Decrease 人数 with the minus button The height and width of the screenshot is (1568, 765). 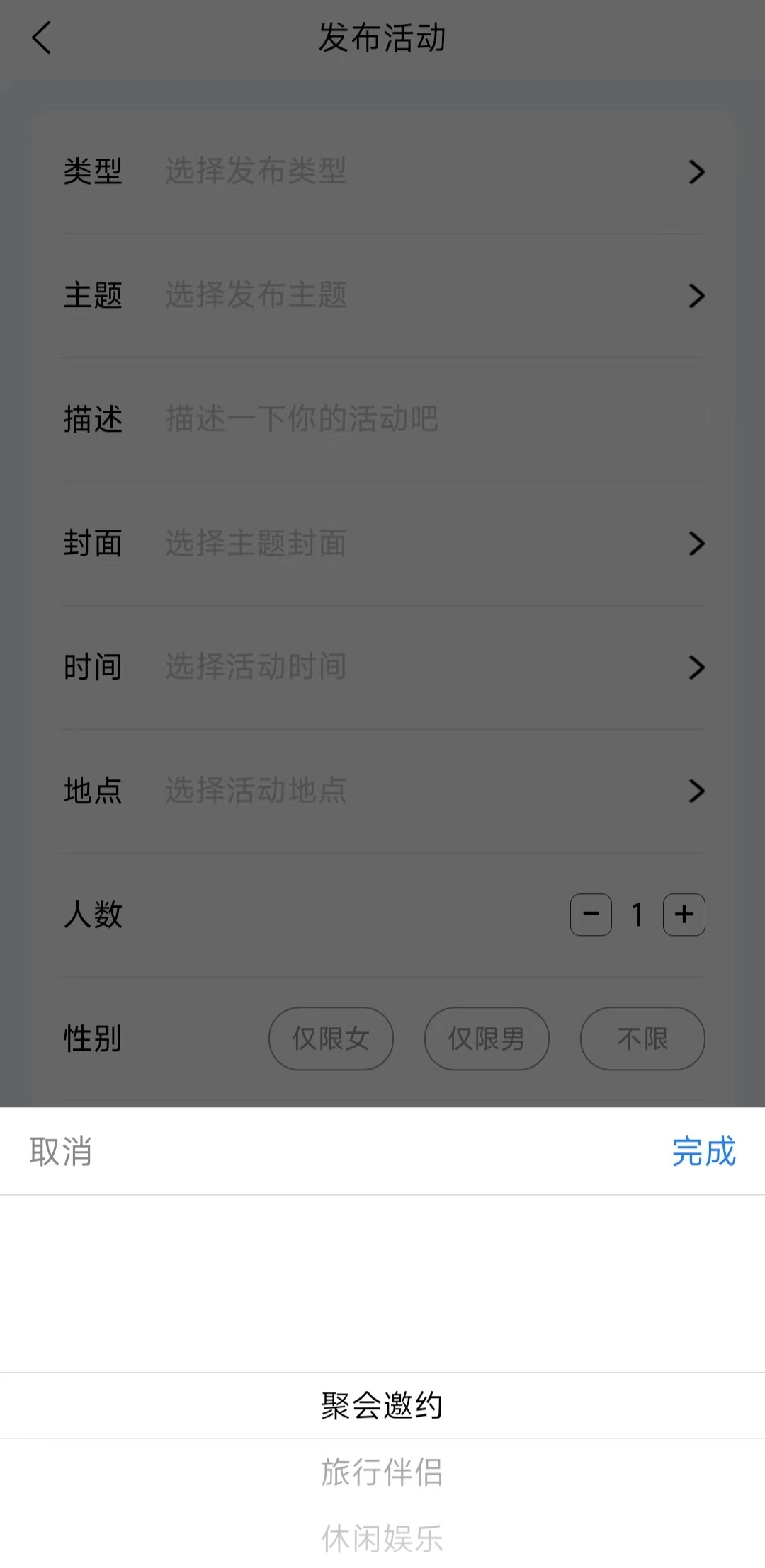point(591,915)
